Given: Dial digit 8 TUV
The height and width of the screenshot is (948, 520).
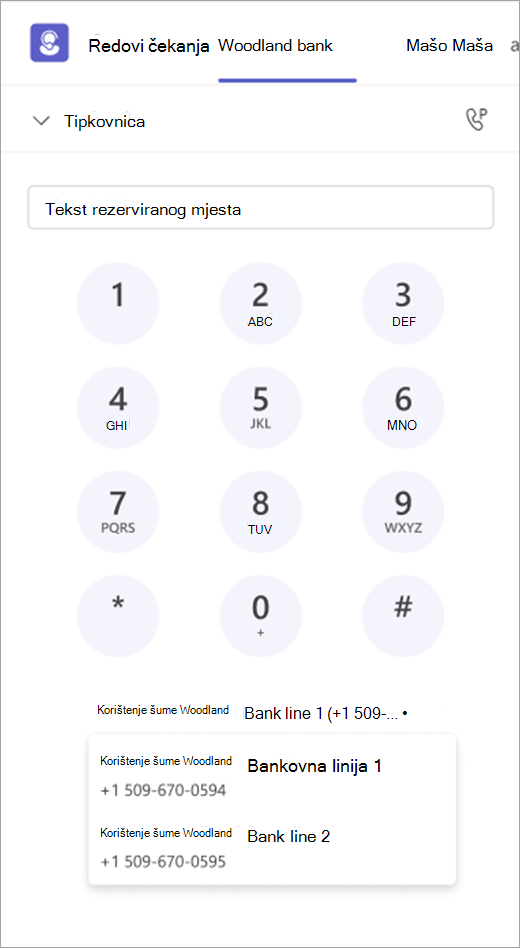Looking at the screenshot, I should pos(261,511).
